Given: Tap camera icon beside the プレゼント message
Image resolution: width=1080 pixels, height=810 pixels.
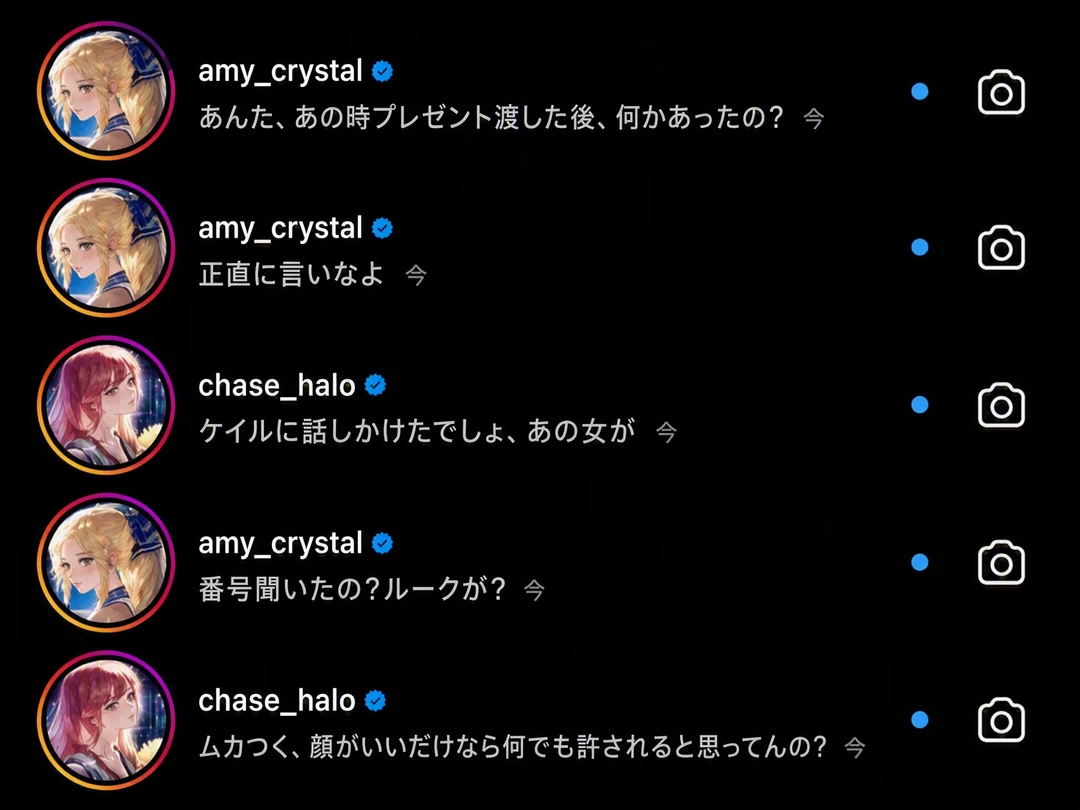Looking at the screenshot, I should (x=1001, y=92).
